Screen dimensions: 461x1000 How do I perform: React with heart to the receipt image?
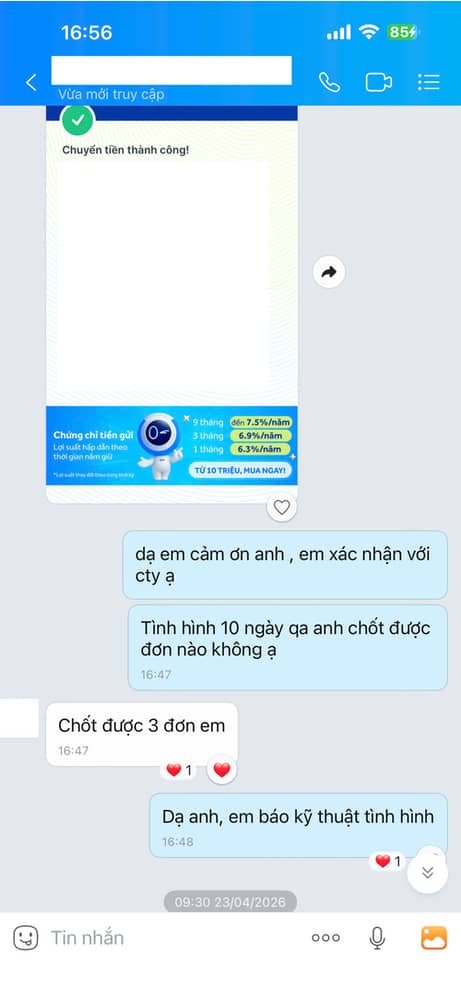pyautogui.click(x=281, y=507)
